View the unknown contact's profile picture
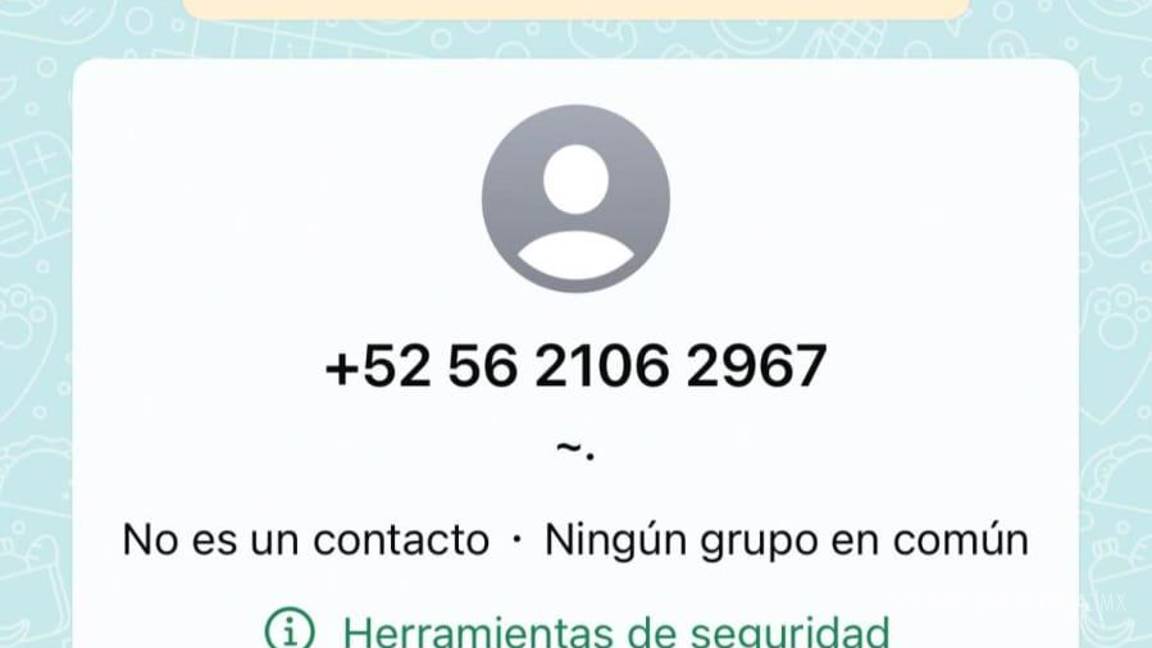The height and width of the screenshot is (648, 1152). (x=575, y=199)
